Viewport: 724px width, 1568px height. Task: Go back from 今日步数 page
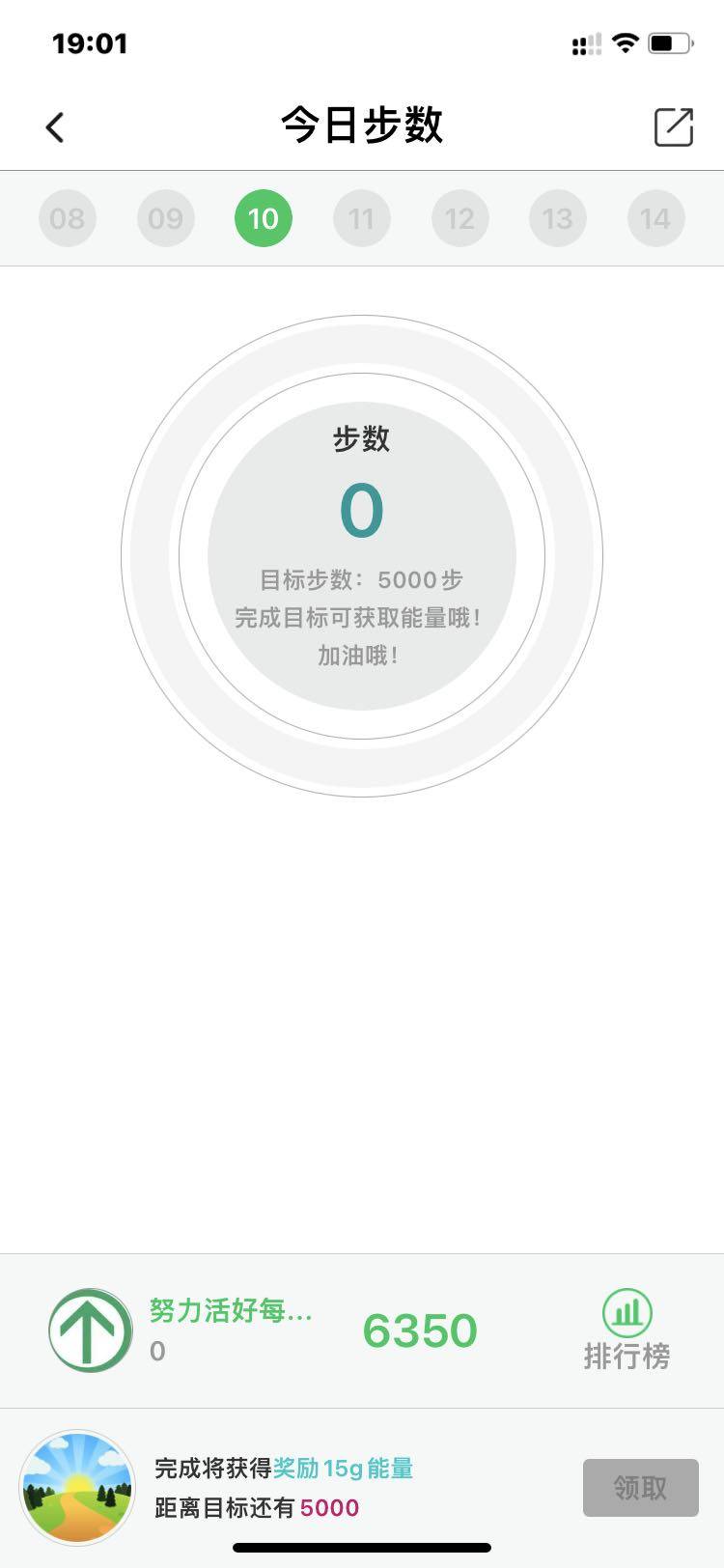point(55,127)
